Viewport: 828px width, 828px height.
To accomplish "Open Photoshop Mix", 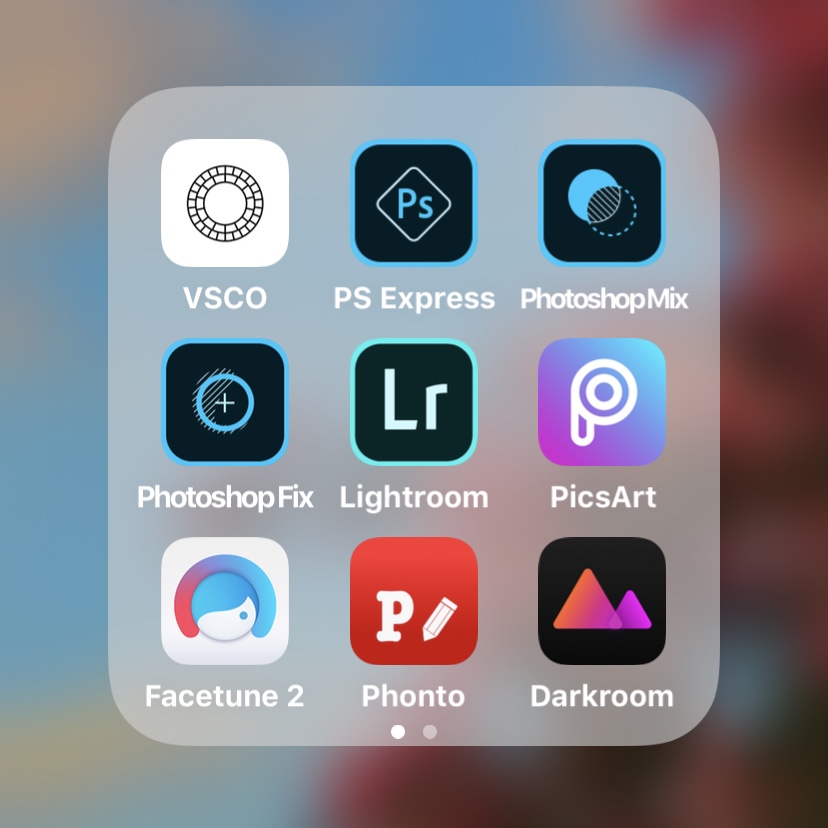I will [x=602, y=203].
